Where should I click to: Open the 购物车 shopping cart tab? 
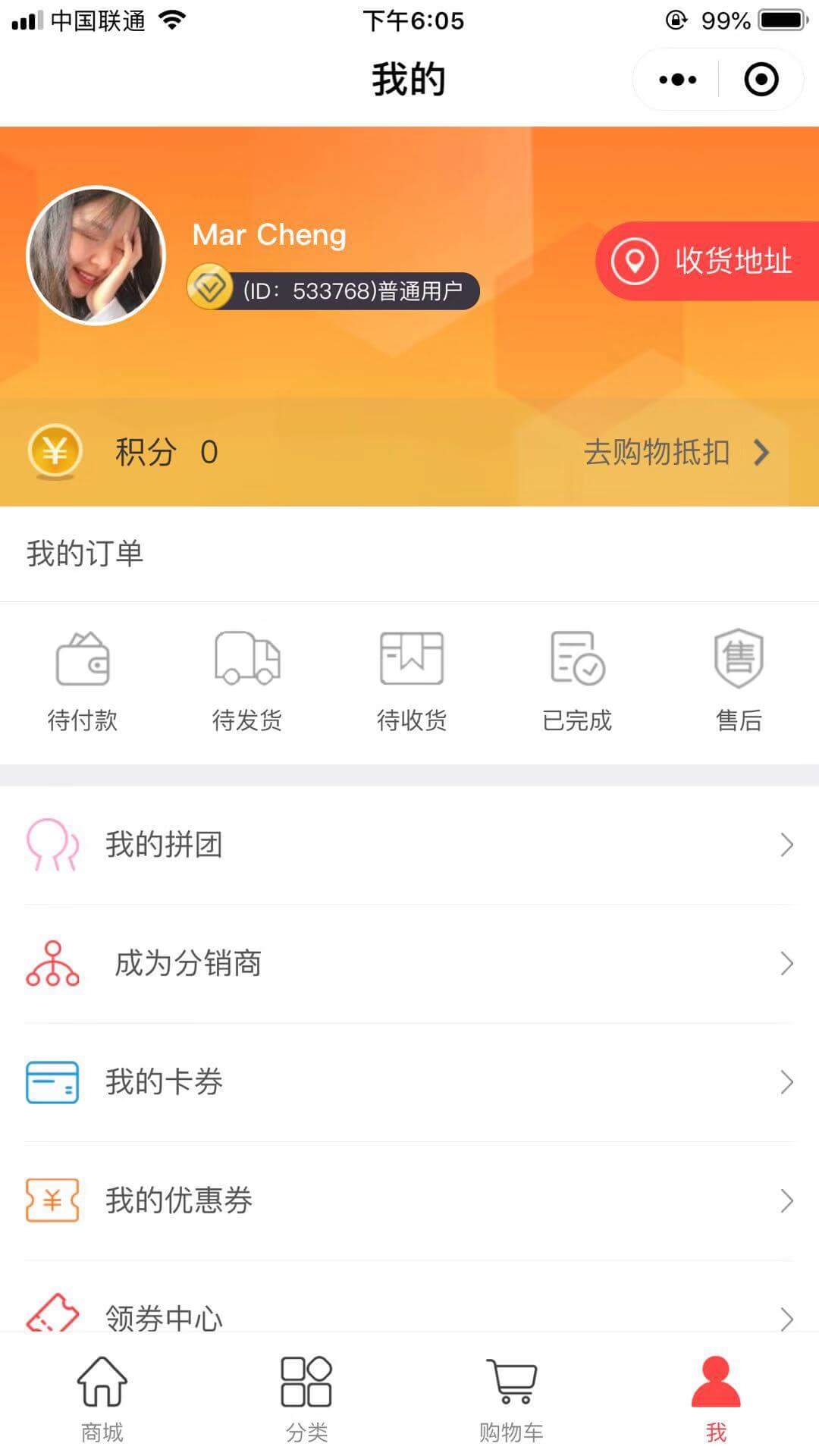511,1399
